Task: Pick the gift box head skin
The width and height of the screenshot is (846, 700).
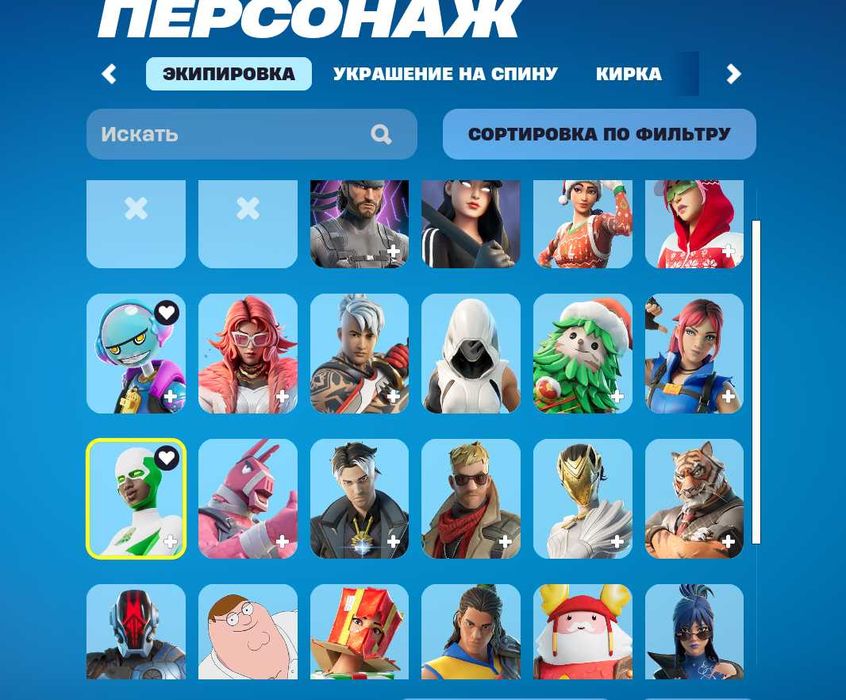Action: click(x=359, y=632)
